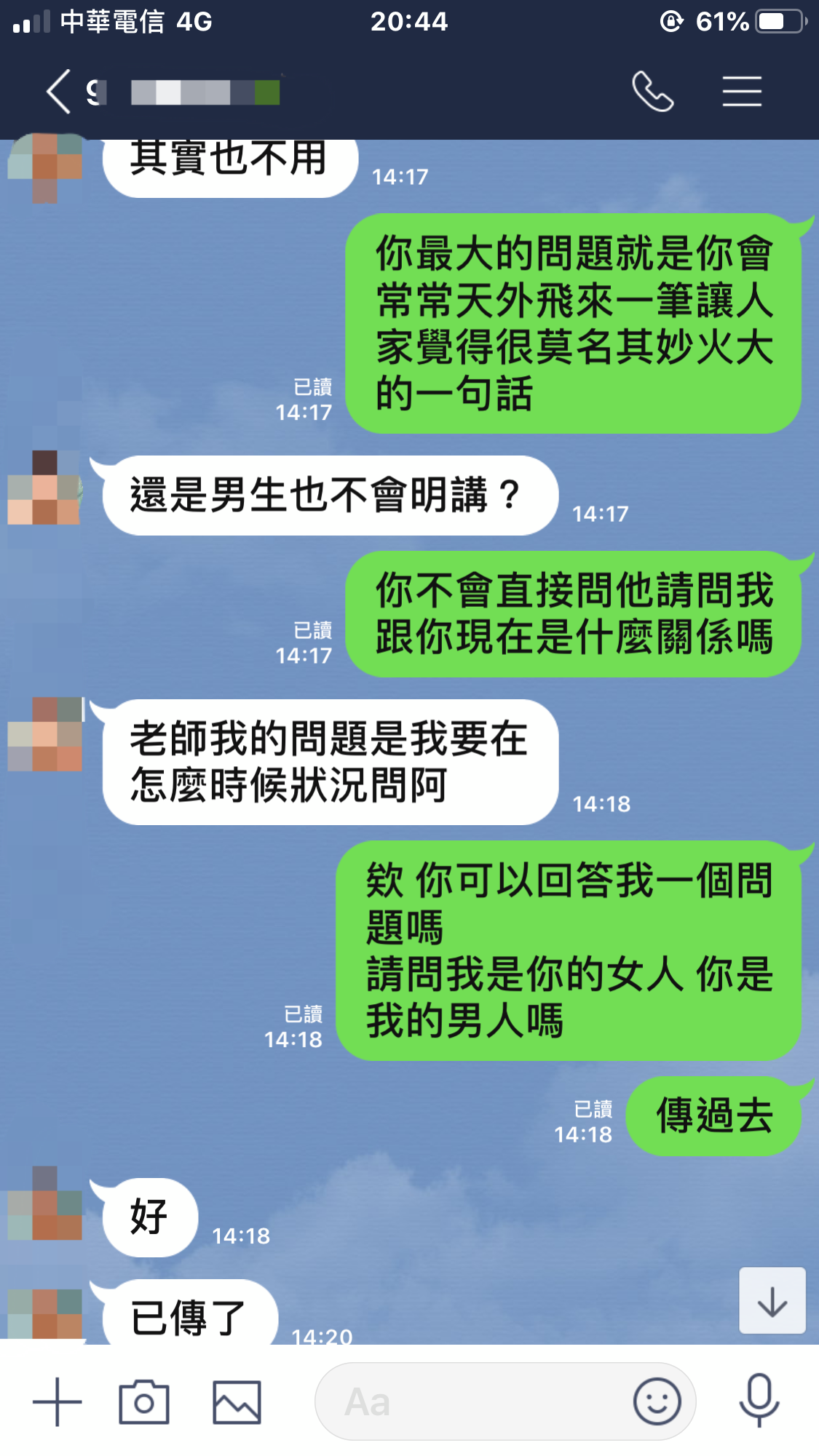Open the chat menu
This screenshot has width=819, height=1456.
(742, 92)
